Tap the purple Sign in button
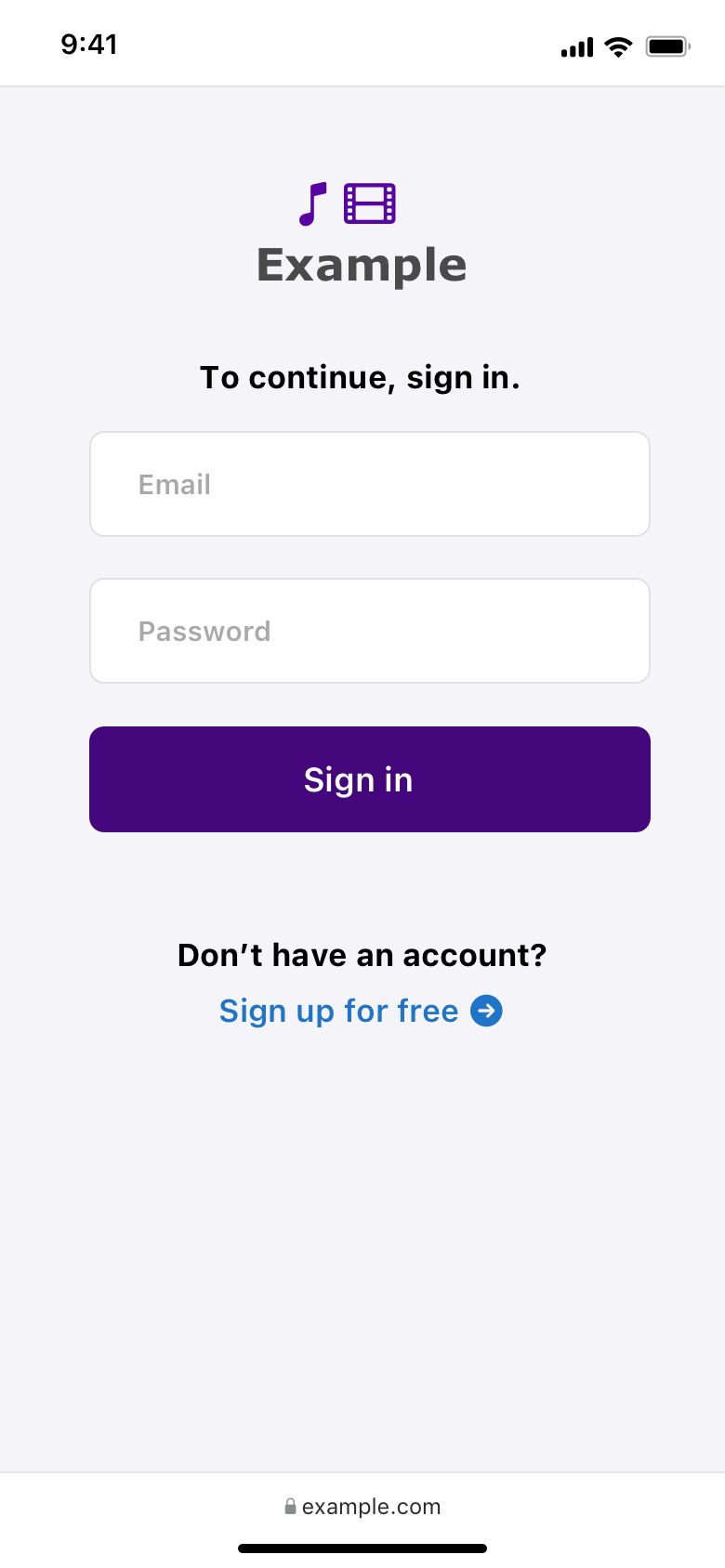The width and height of the screenshot is (725, 1568). pyautogui.click(x=369, y=778)
